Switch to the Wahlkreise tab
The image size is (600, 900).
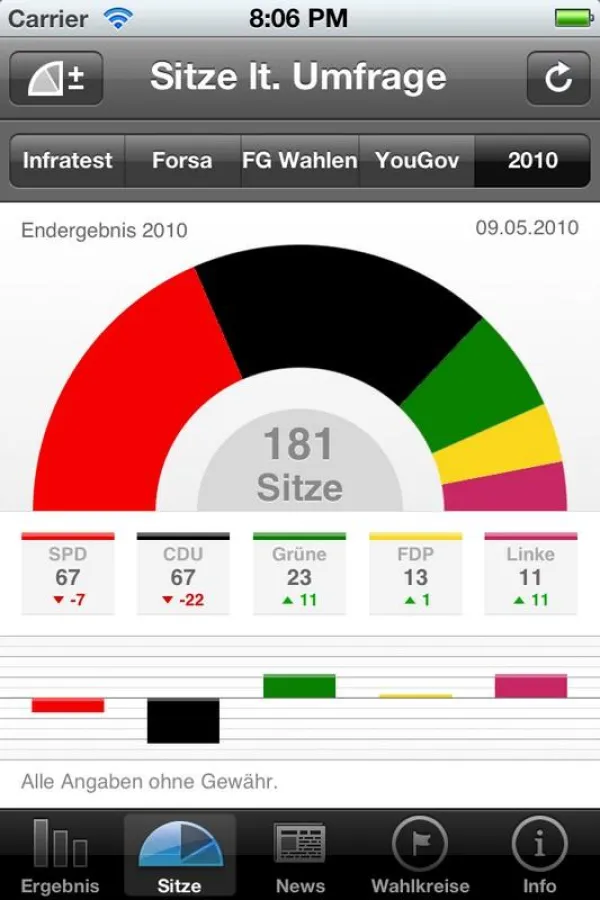420,856
